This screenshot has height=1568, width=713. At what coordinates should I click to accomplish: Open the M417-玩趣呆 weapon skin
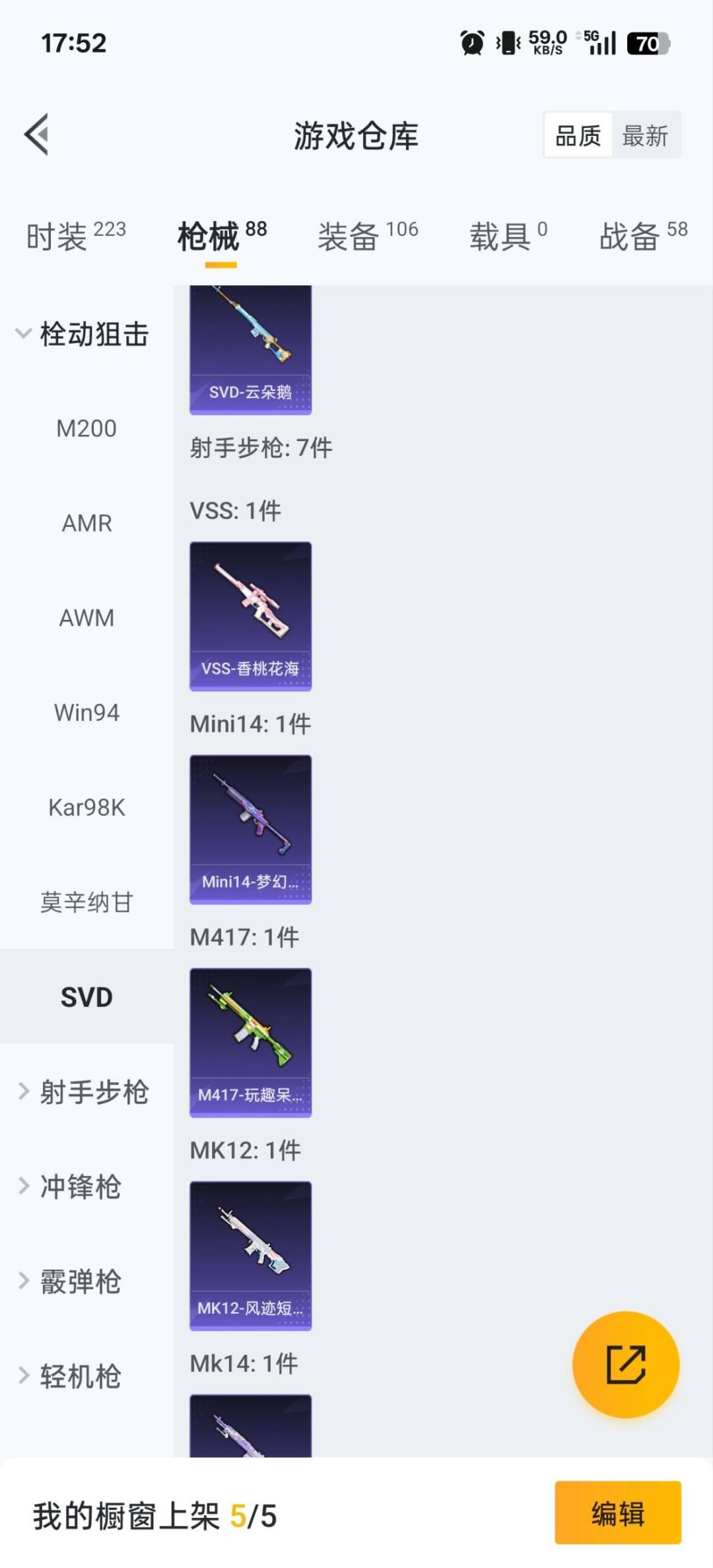click(x=250, y=1043)
